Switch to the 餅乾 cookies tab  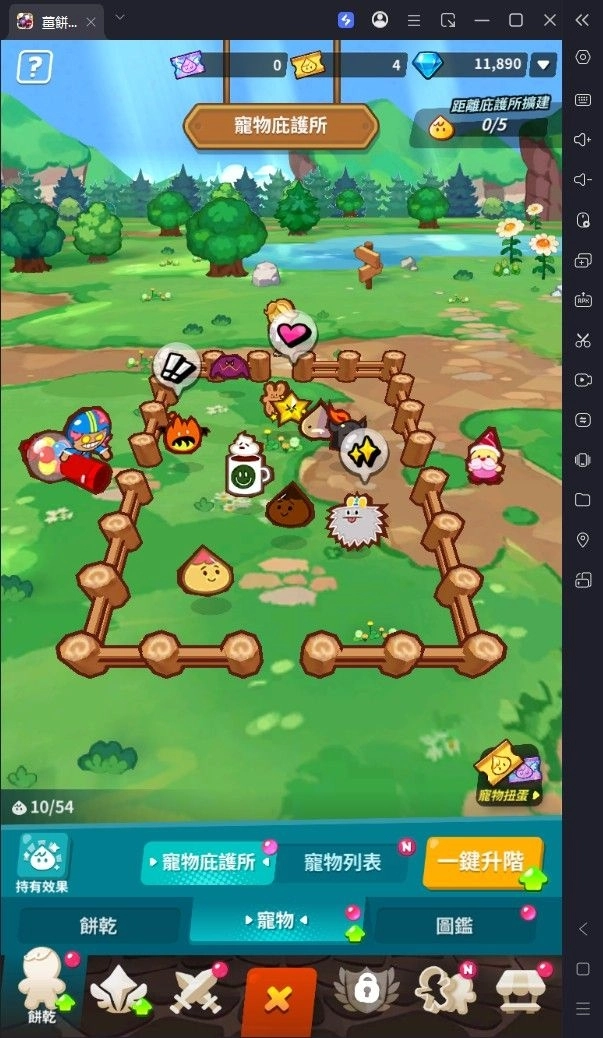pos(99,925)
